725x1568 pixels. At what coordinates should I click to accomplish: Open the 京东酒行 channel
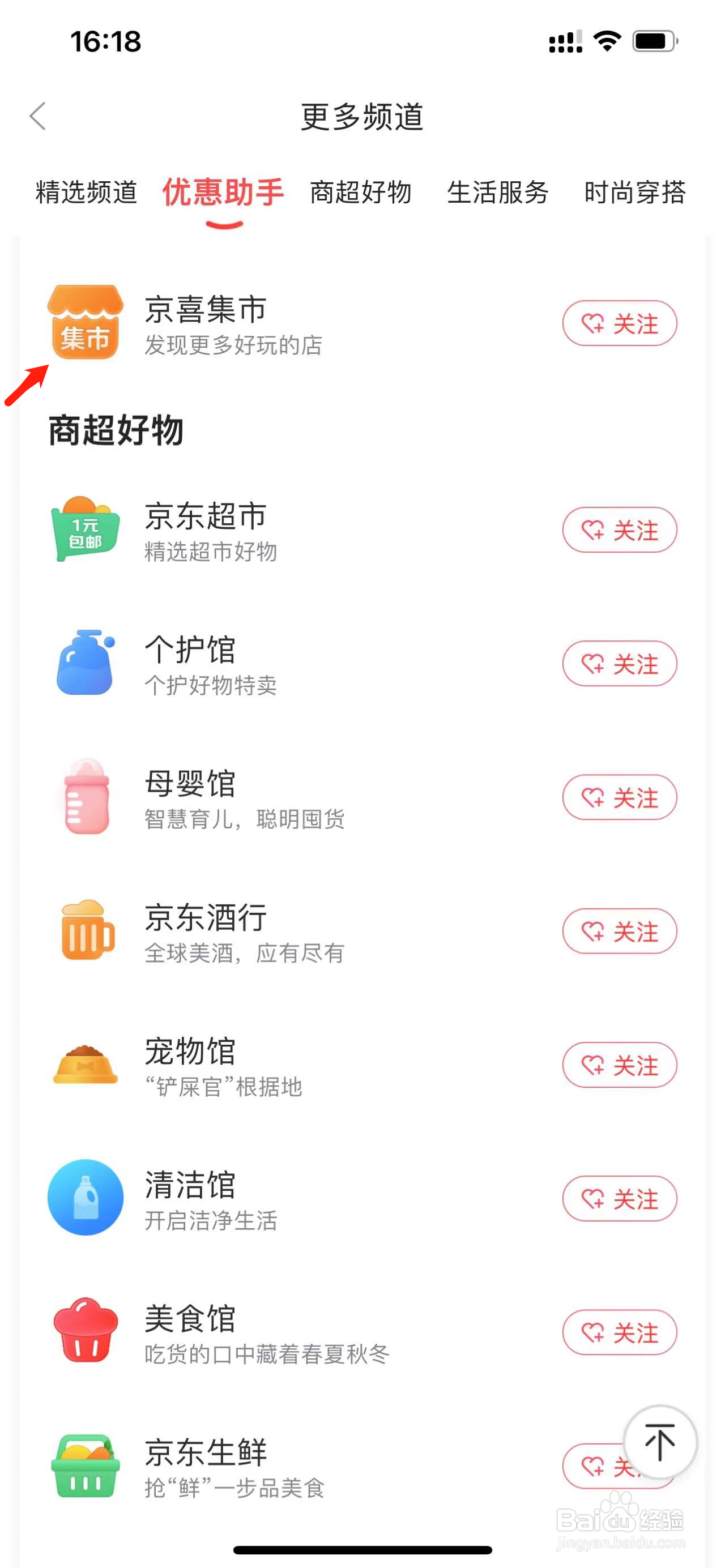pyautogui.click(x=206, y=932)
